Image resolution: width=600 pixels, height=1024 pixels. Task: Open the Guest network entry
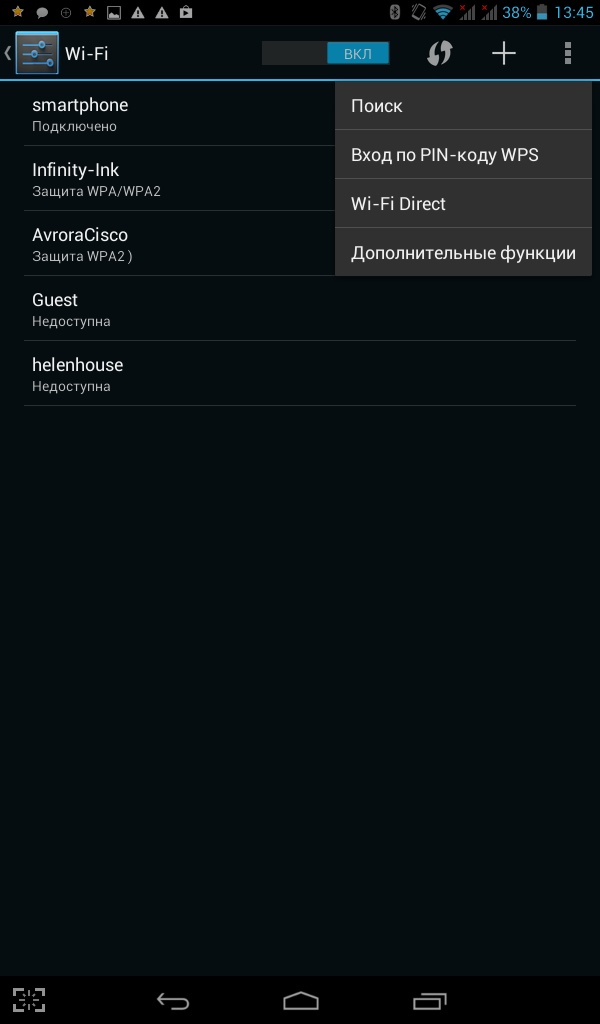pos(300,309)
